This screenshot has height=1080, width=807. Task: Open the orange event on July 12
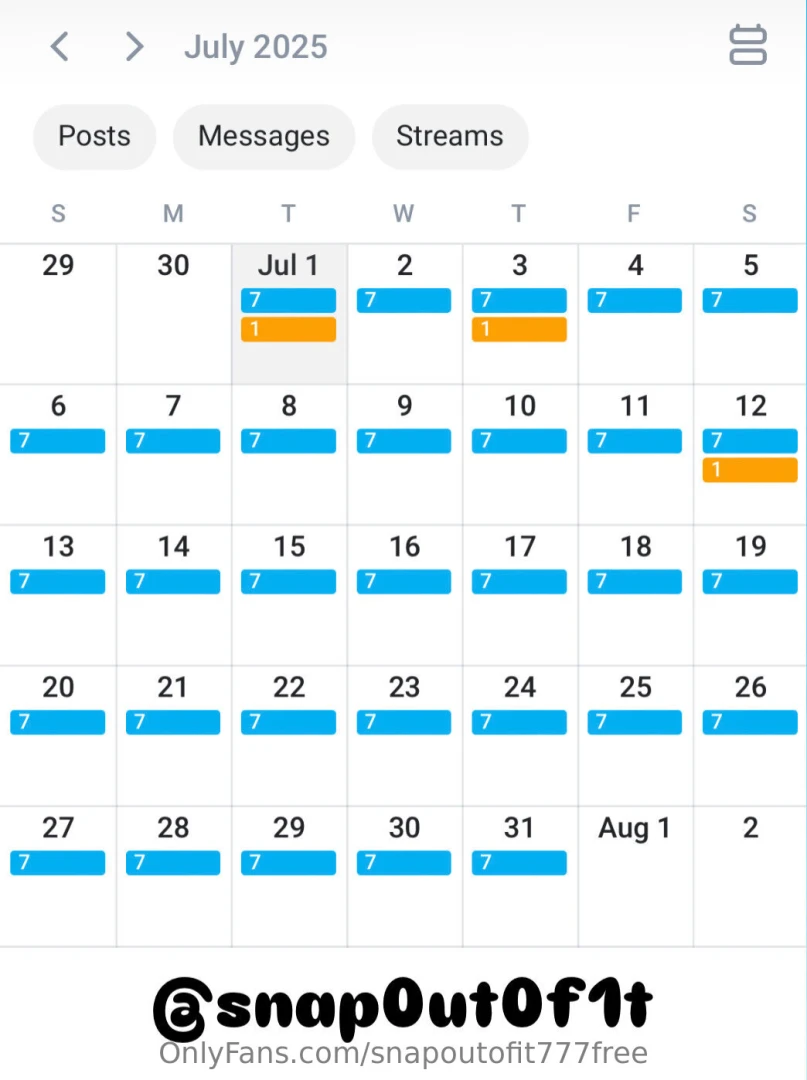pos(750,470)
